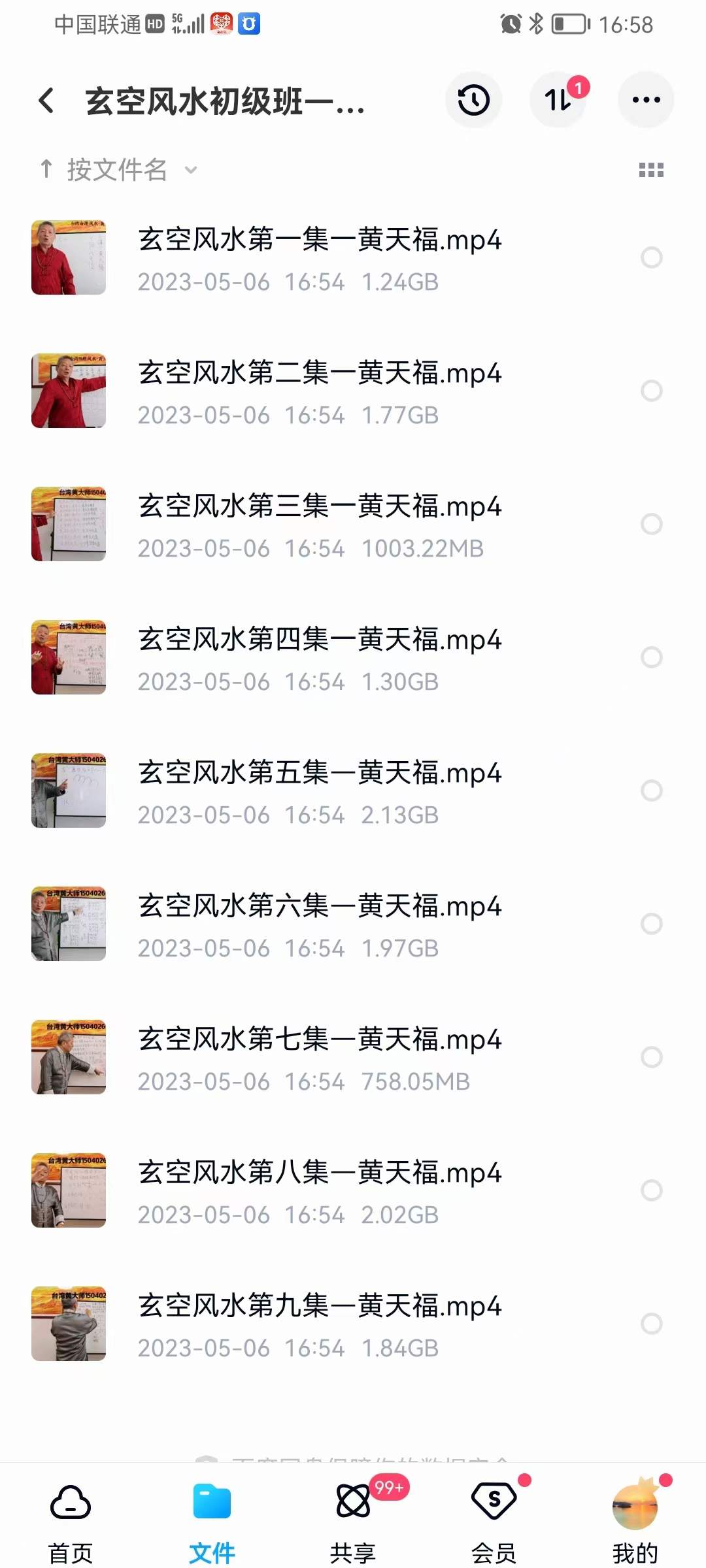The width and height of the screenshot is (706, 1568).
Task: Select 玄空风水第一集 selection circle
Action: pyautogui.click(x=652, y=257)
